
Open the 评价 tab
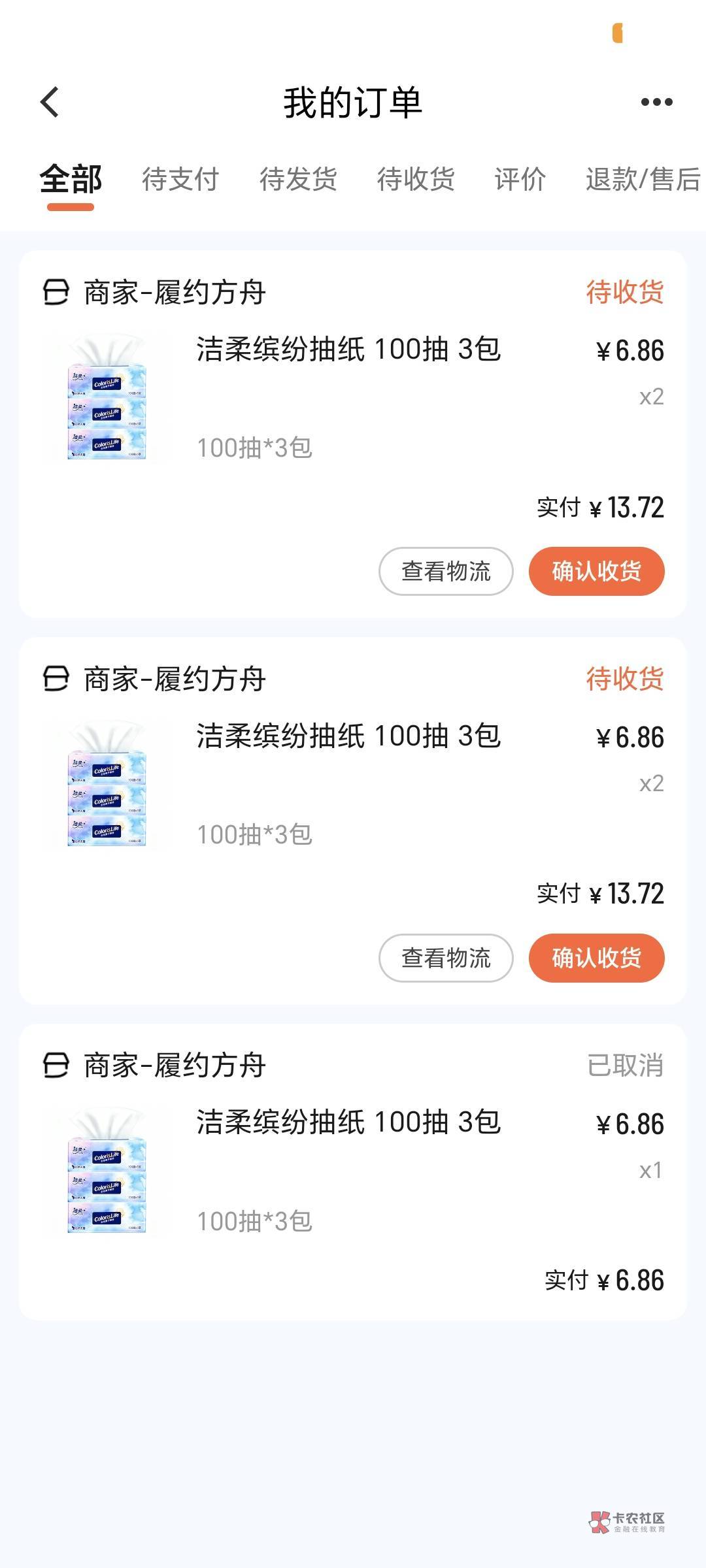click(520, 179)
